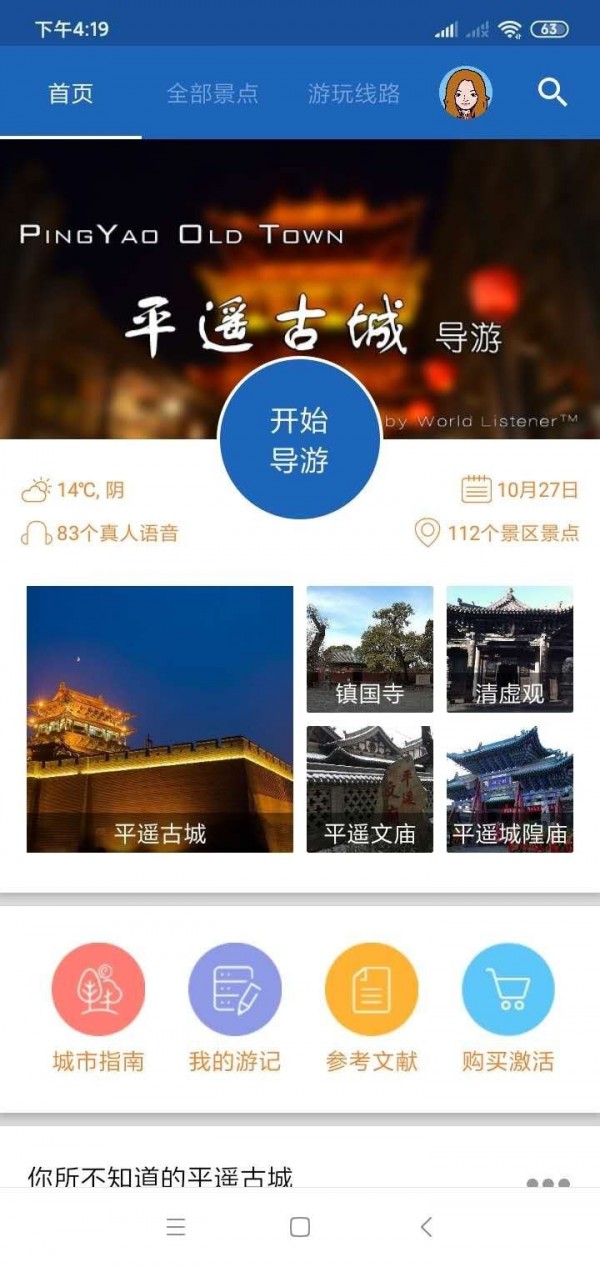Open the user profile avatar
Image resolution: width=600 pixels, height=1267 pixels.
pyautogui.click(x=466, y=93)
